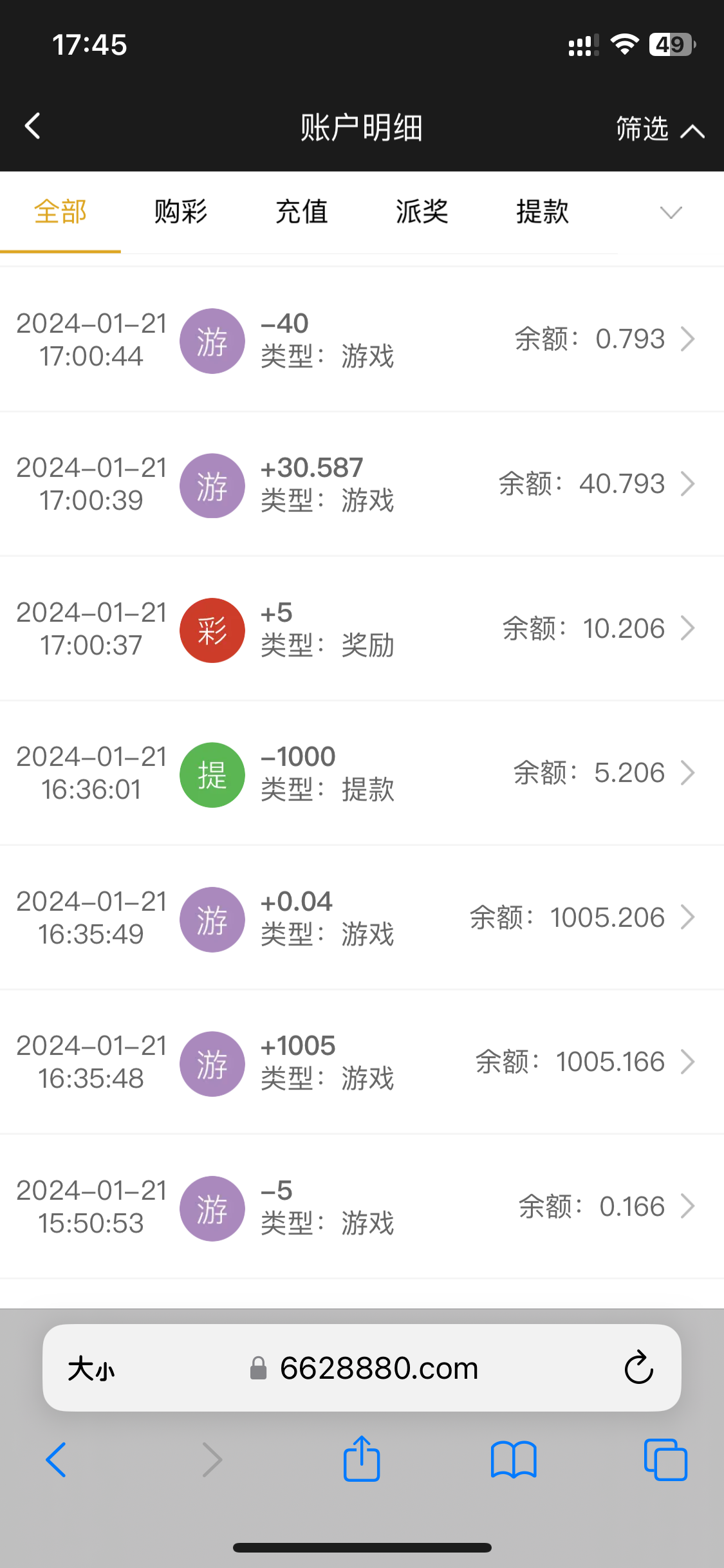Tap the purple 游 game icon on first row
The image size is (724, 1568).
coord(212,340)
